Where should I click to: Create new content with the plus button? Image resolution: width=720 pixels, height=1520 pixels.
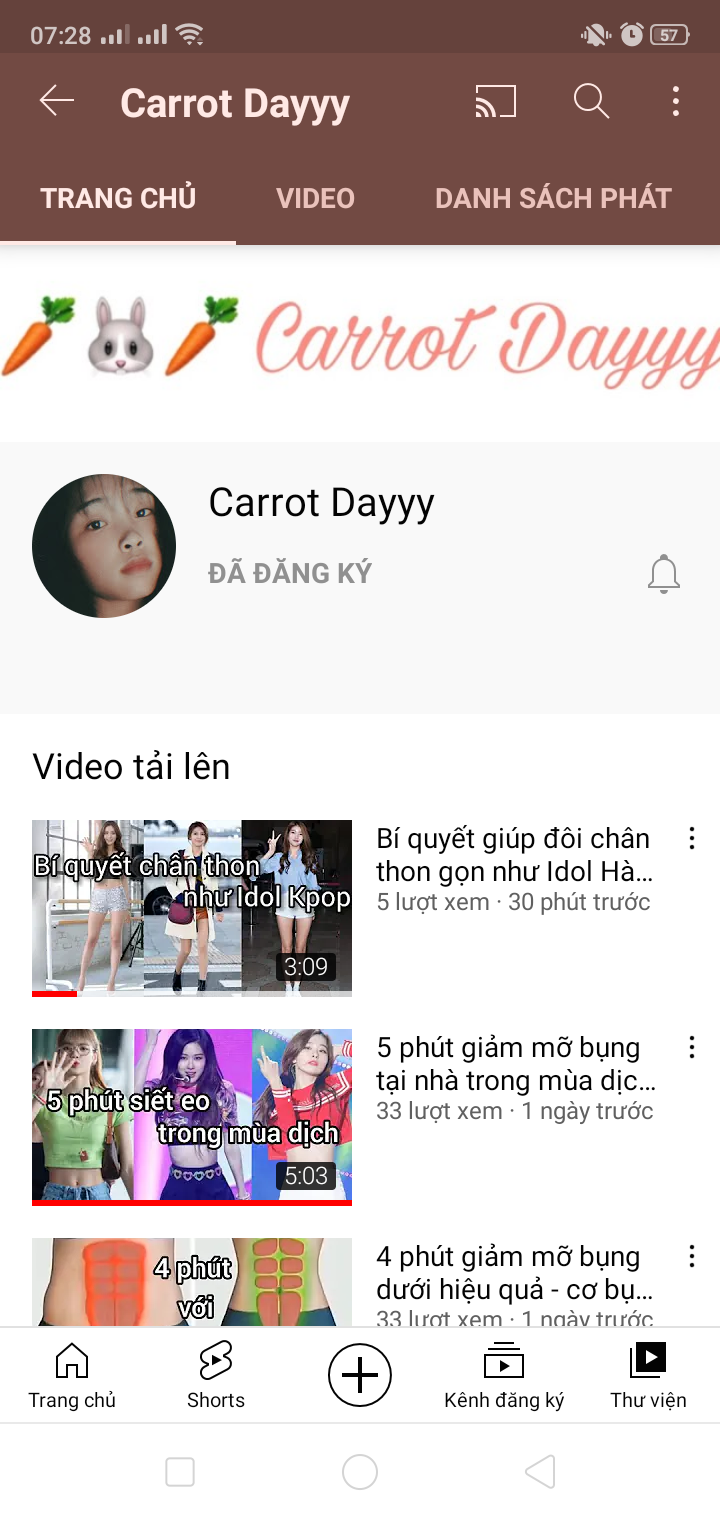[360, 1375]
